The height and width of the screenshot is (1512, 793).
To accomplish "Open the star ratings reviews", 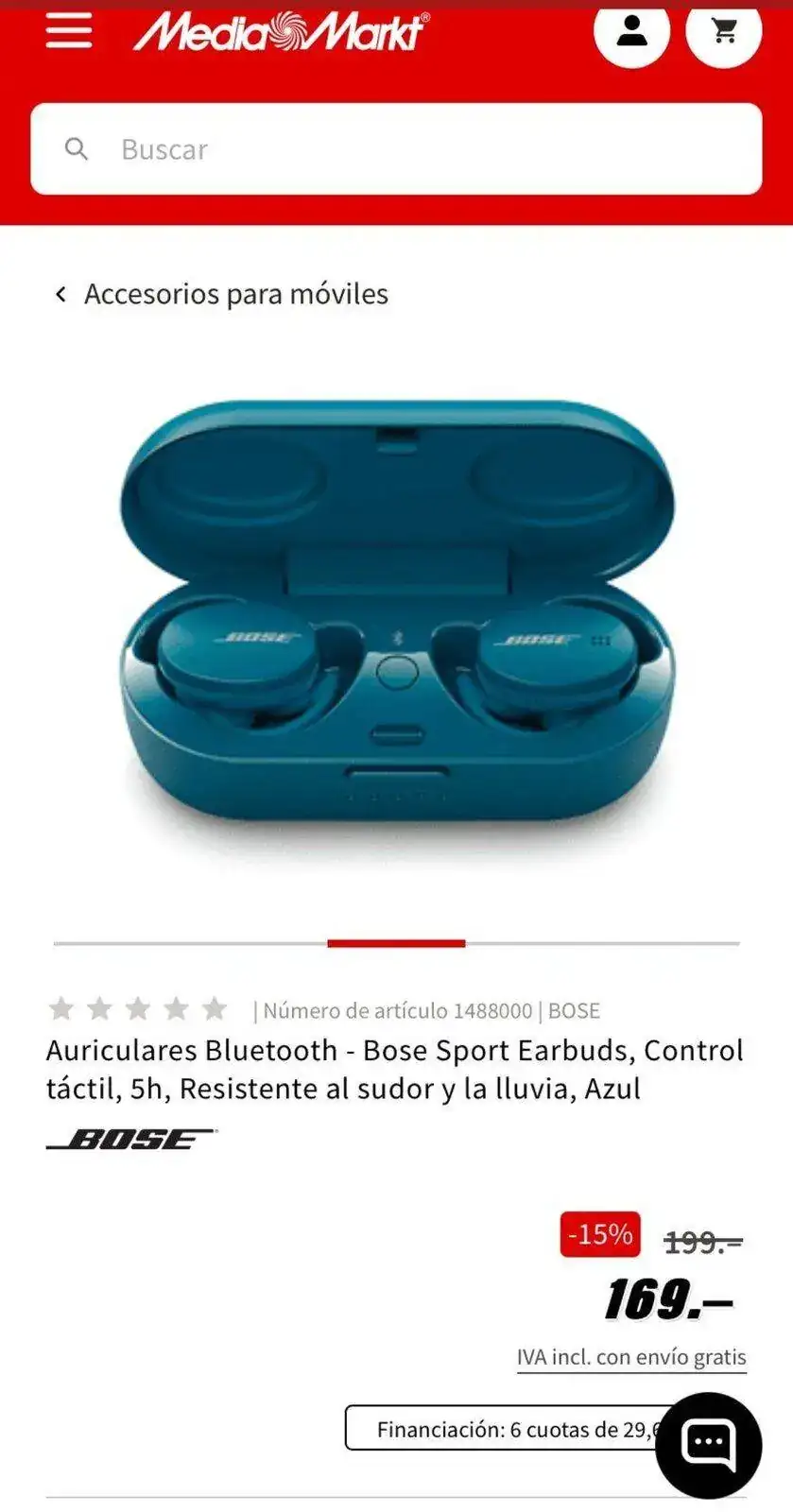I will (x=138, y=1009).
